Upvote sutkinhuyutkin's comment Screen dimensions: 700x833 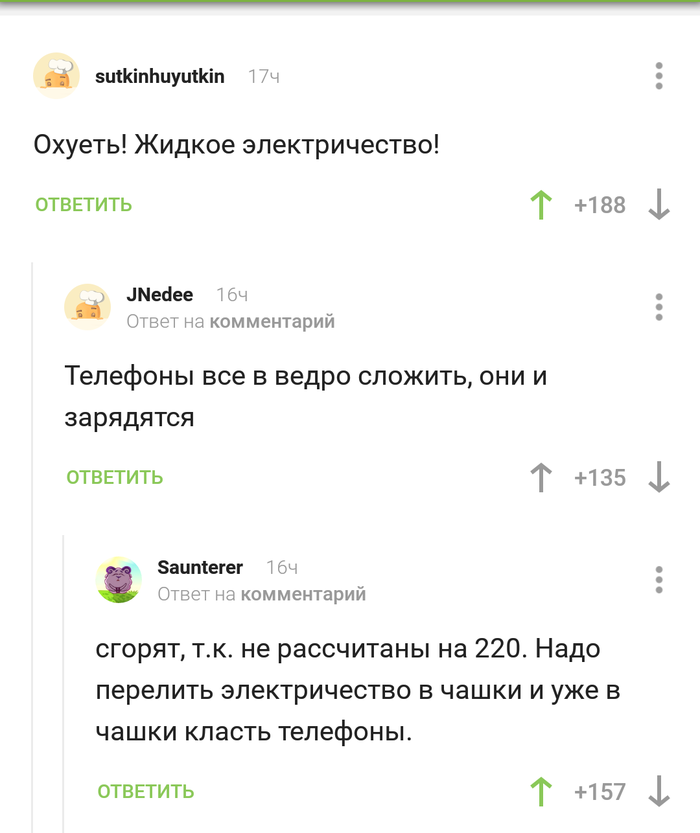(x=541, y=205)
